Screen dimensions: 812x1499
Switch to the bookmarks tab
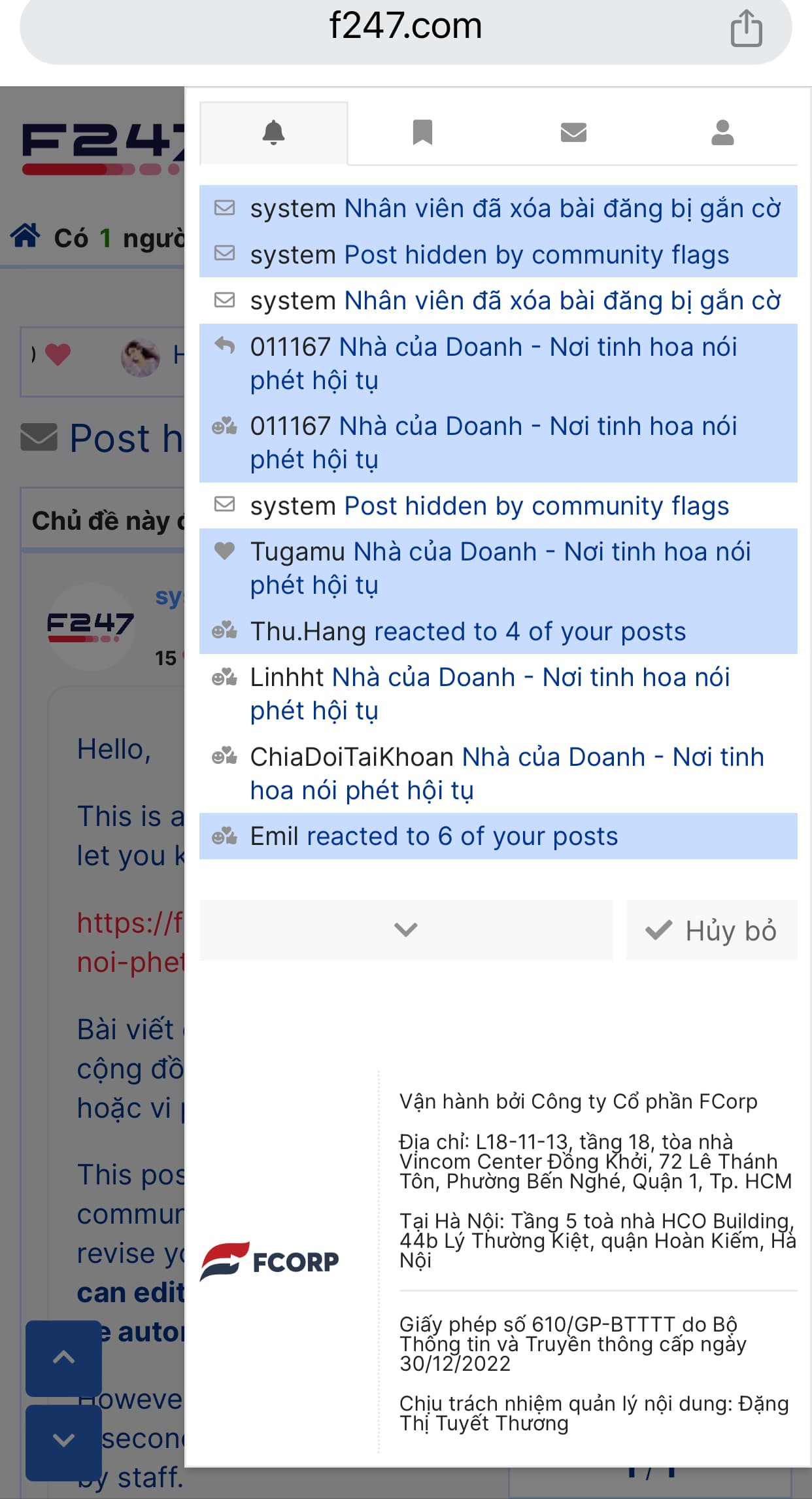422,133
